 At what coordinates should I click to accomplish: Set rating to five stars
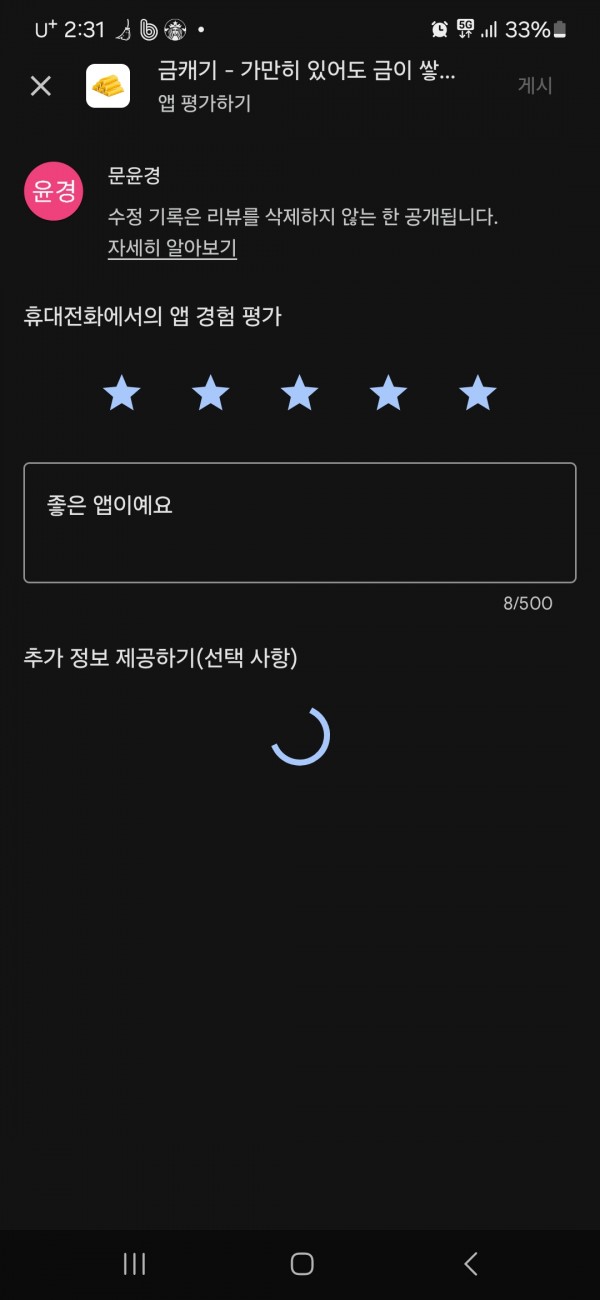coord(477,393)
